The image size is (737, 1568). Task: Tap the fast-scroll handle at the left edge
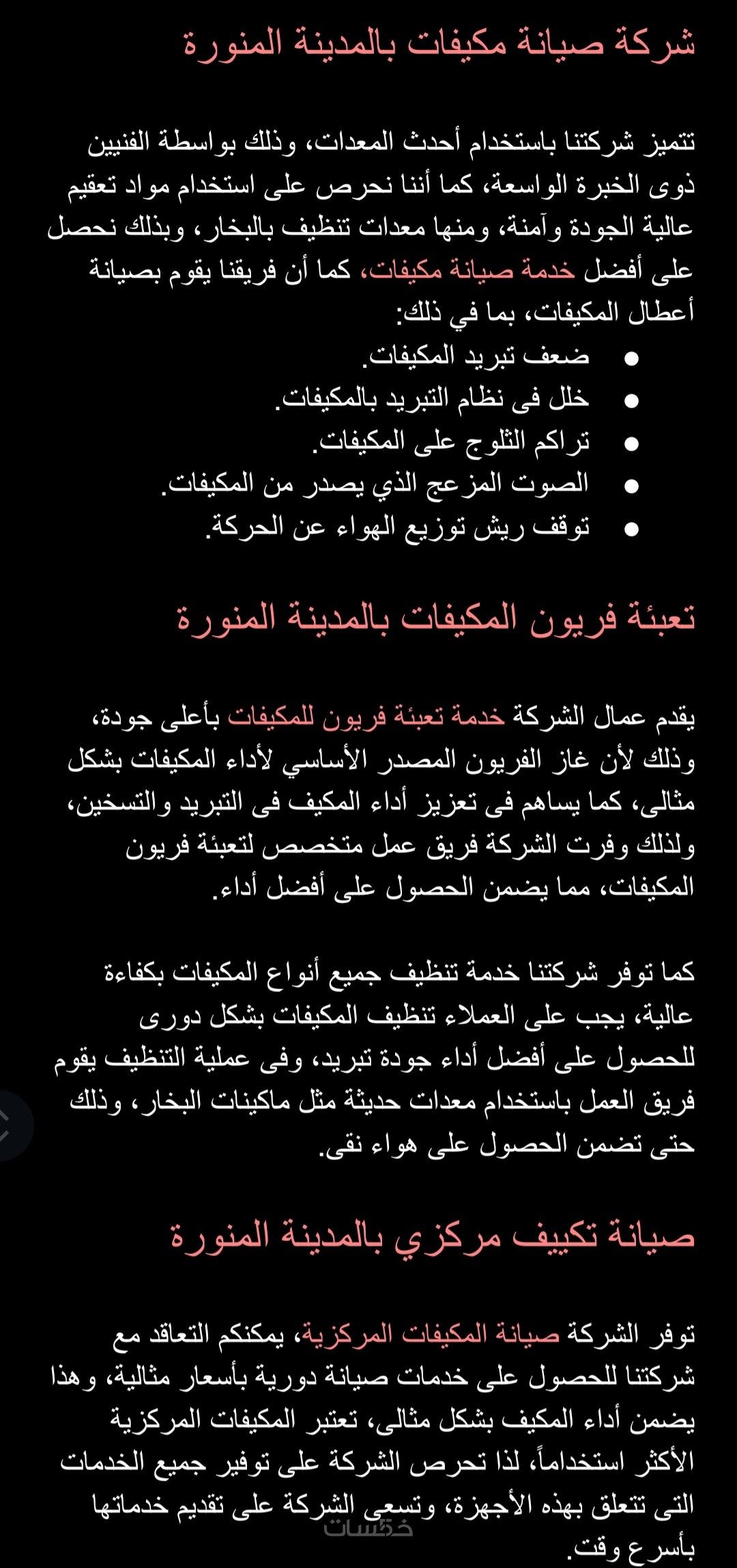(x=12, y=1124)
